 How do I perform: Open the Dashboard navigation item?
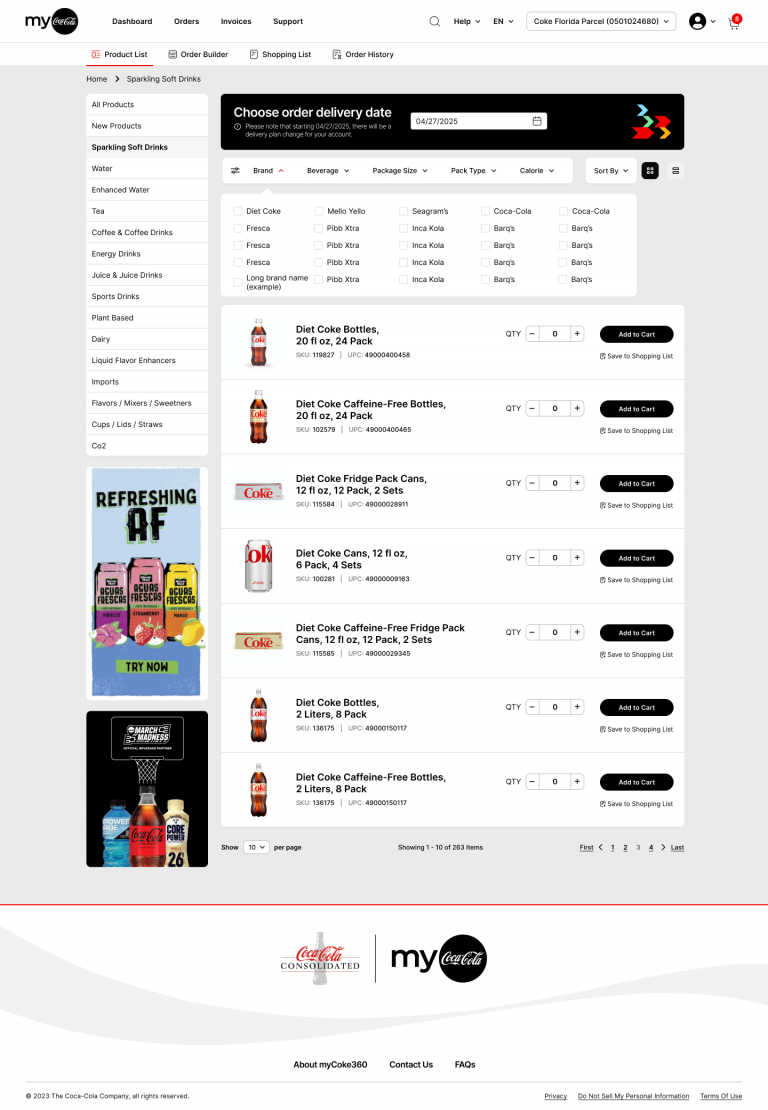(132, 21)
